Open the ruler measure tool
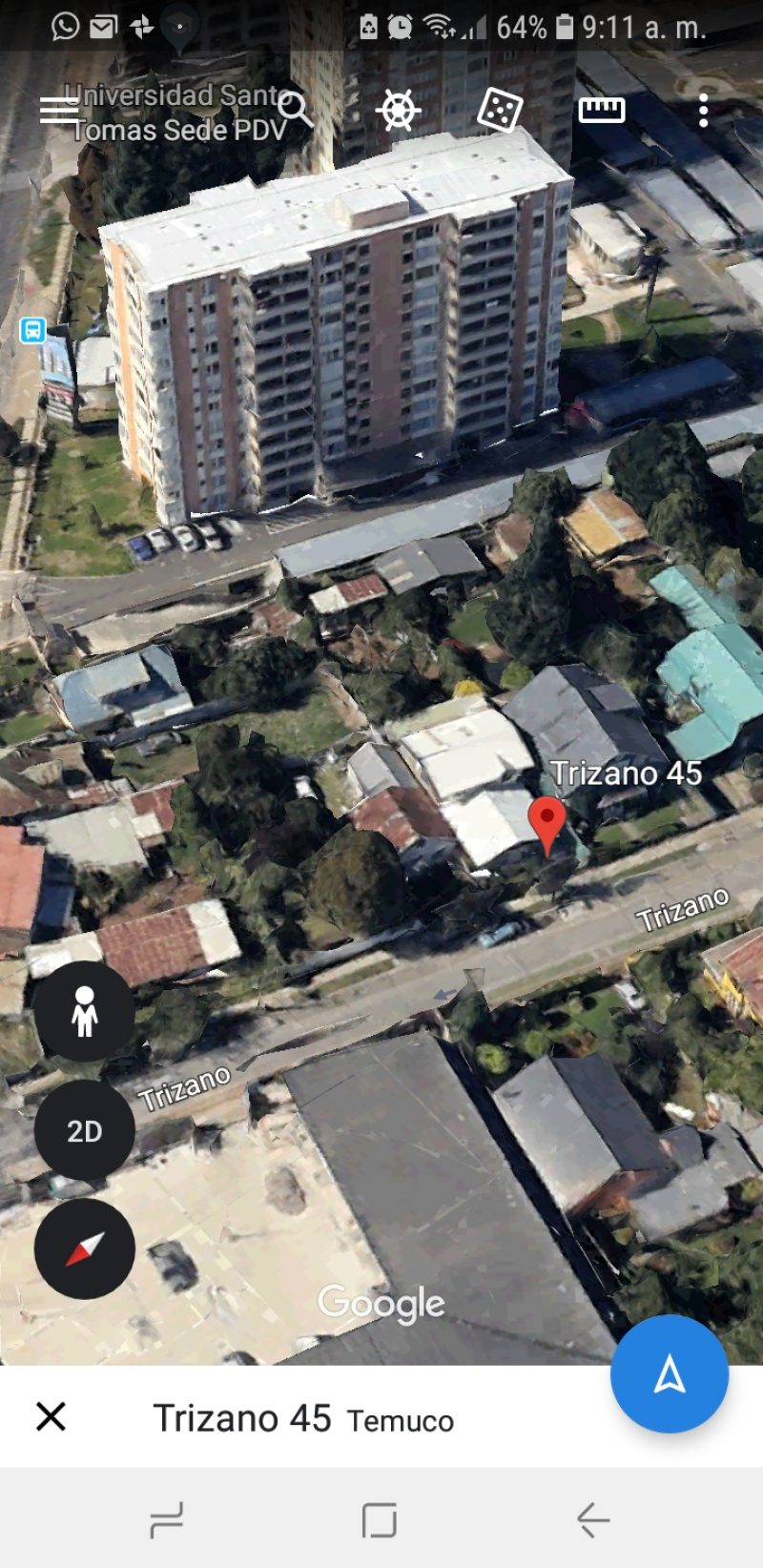Viewport: 763px width, 1568px height. tap(602, 111)
